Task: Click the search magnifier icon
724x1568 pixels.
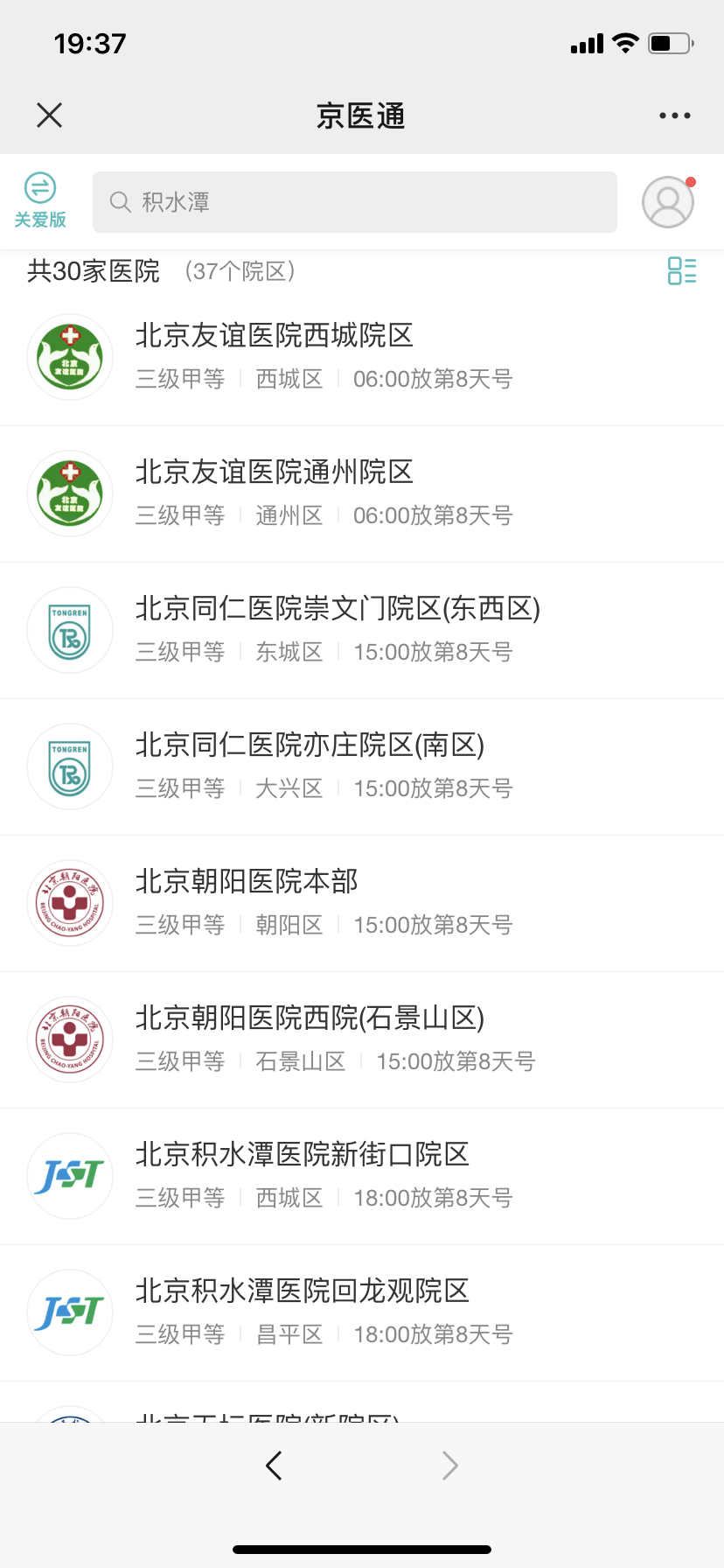Action: coord(120,201)
